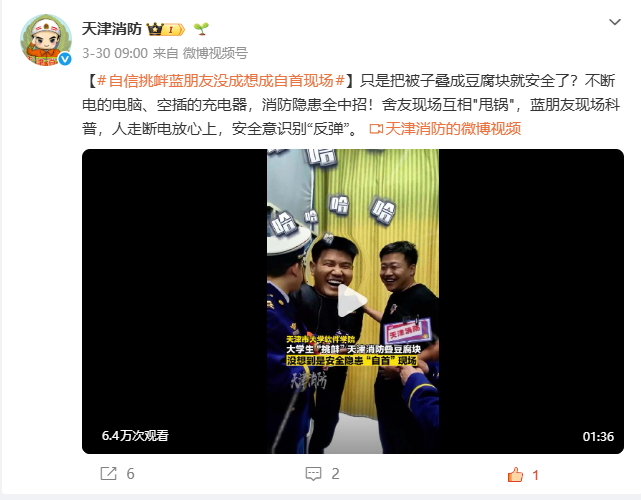This screenshot has width=641, height=500.
Task: Like the 天津消防 post
Action: pos(524,474)
